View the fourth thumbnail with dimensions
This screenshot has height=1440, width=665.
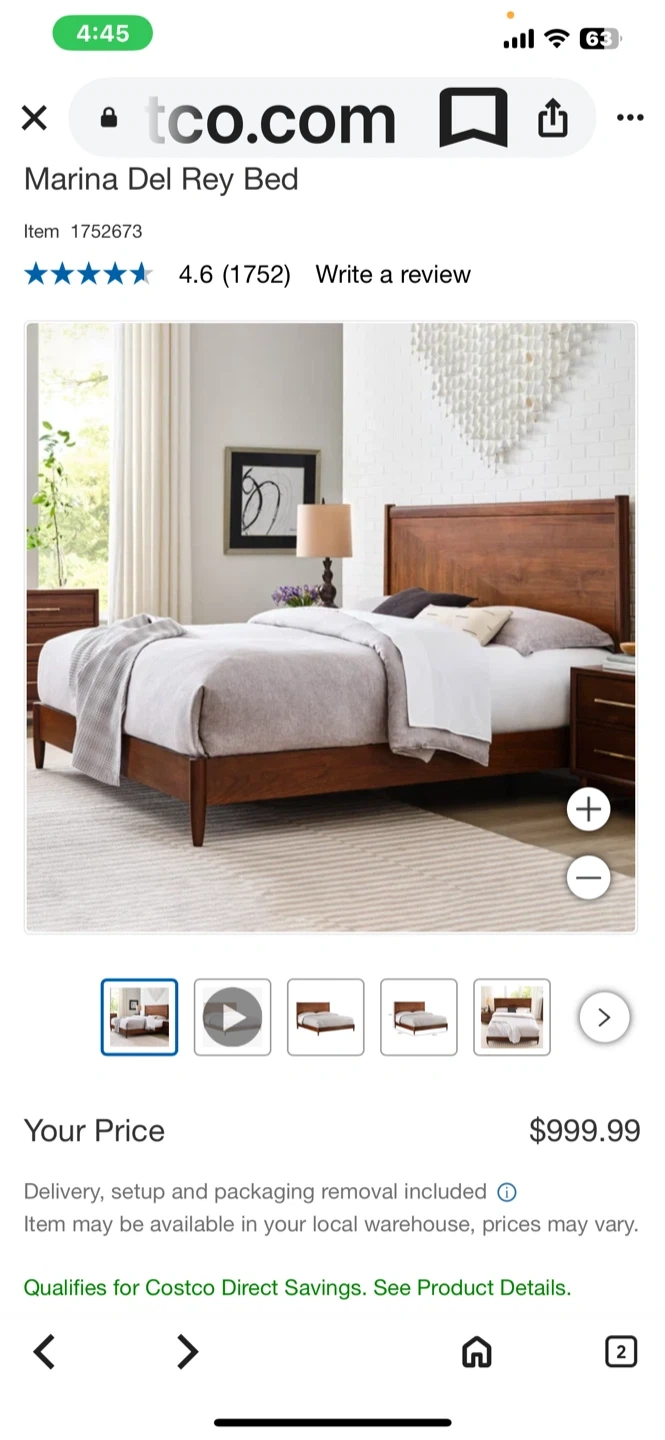tap(419, 1017)
